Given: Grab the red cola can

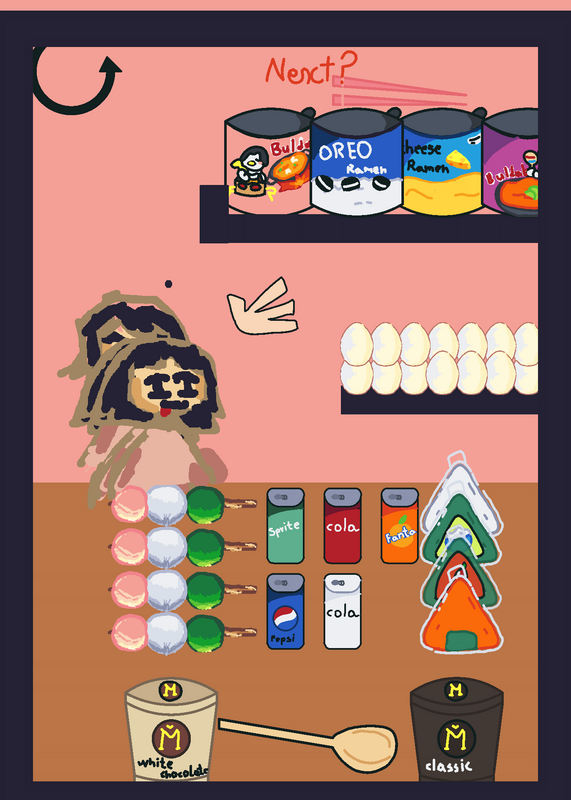Looking at the screenshot, I should coord(342,526).
